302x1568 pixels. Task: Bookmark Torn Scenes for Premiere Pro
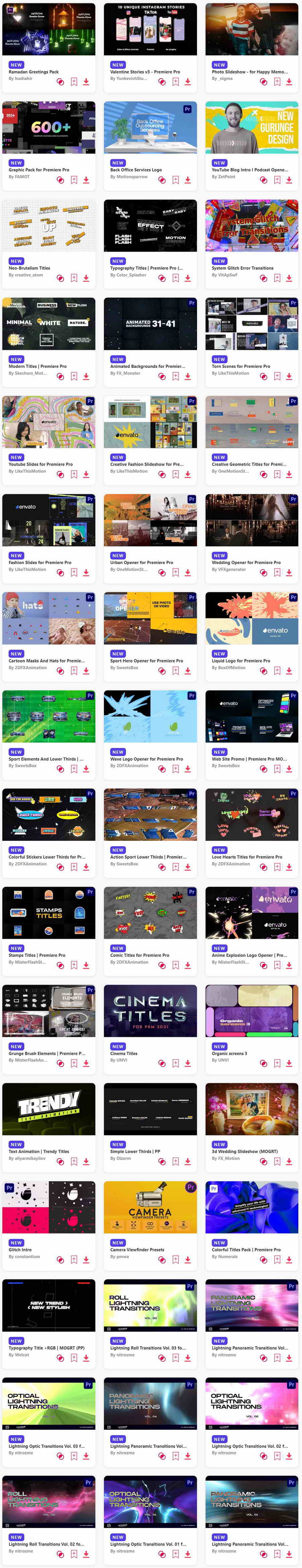coord(277,376)
